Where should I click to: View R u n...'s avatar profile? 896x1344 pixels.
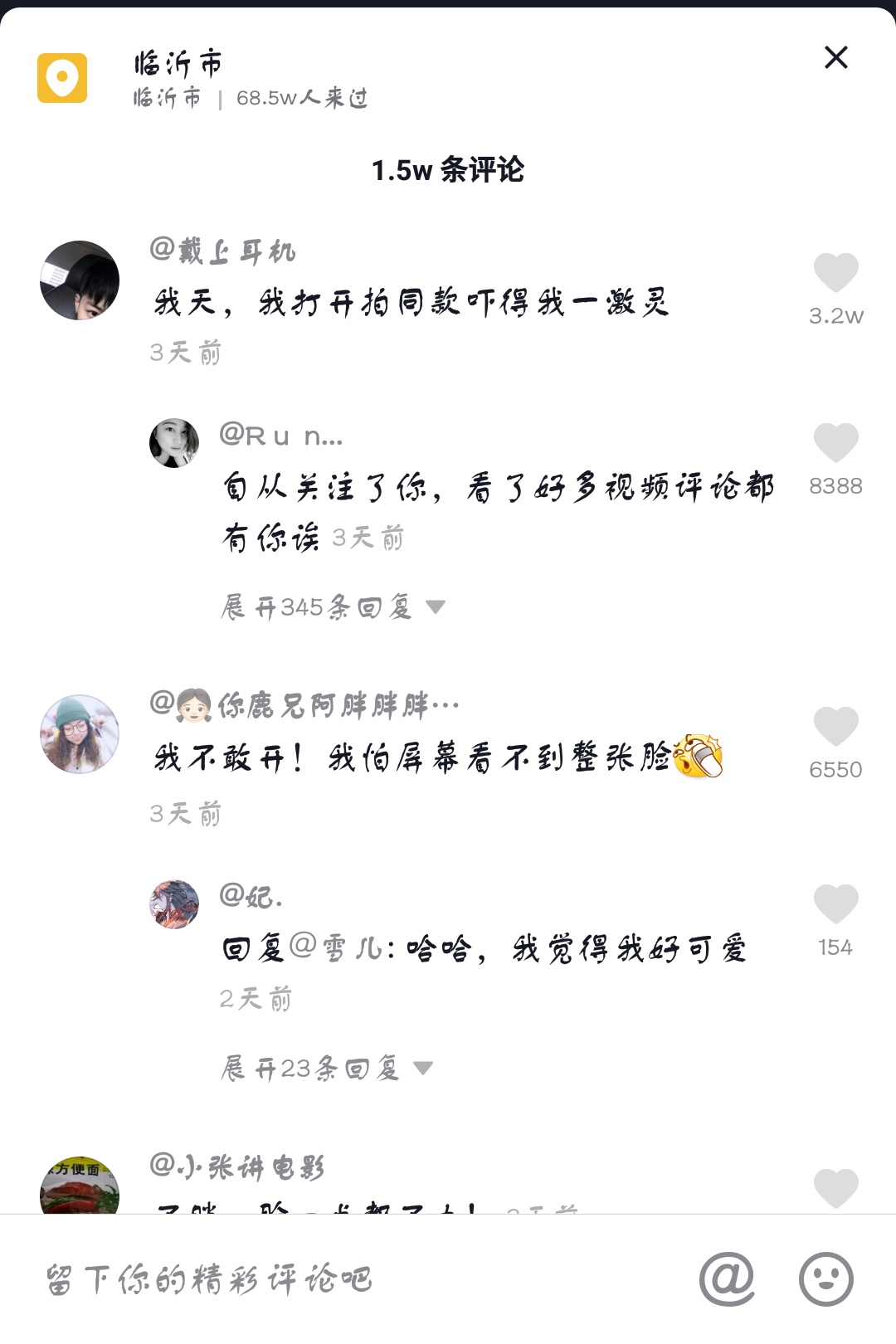pyautogui.click(x=174, y=443)
